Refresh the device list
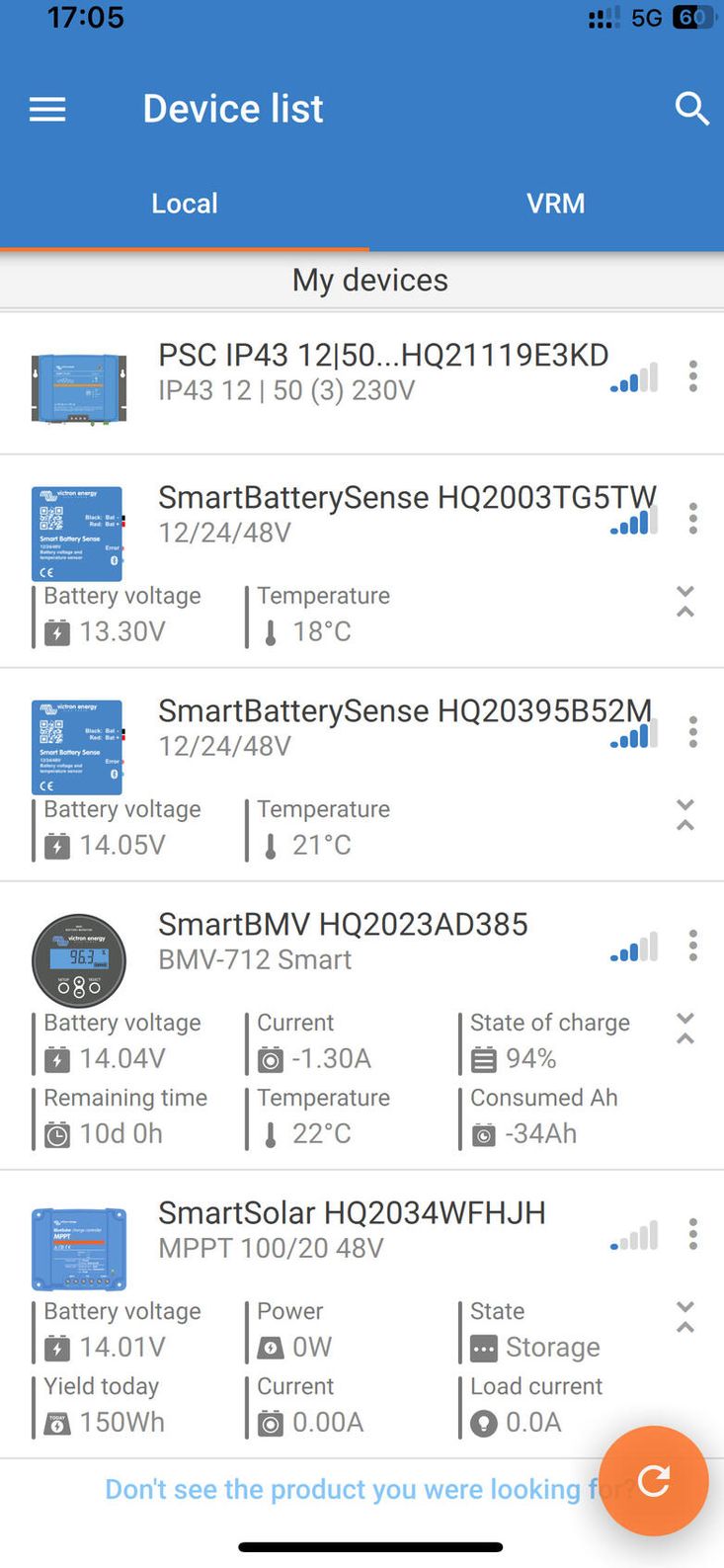Viewport: 724px width, 1568px height. [654, 1480]
